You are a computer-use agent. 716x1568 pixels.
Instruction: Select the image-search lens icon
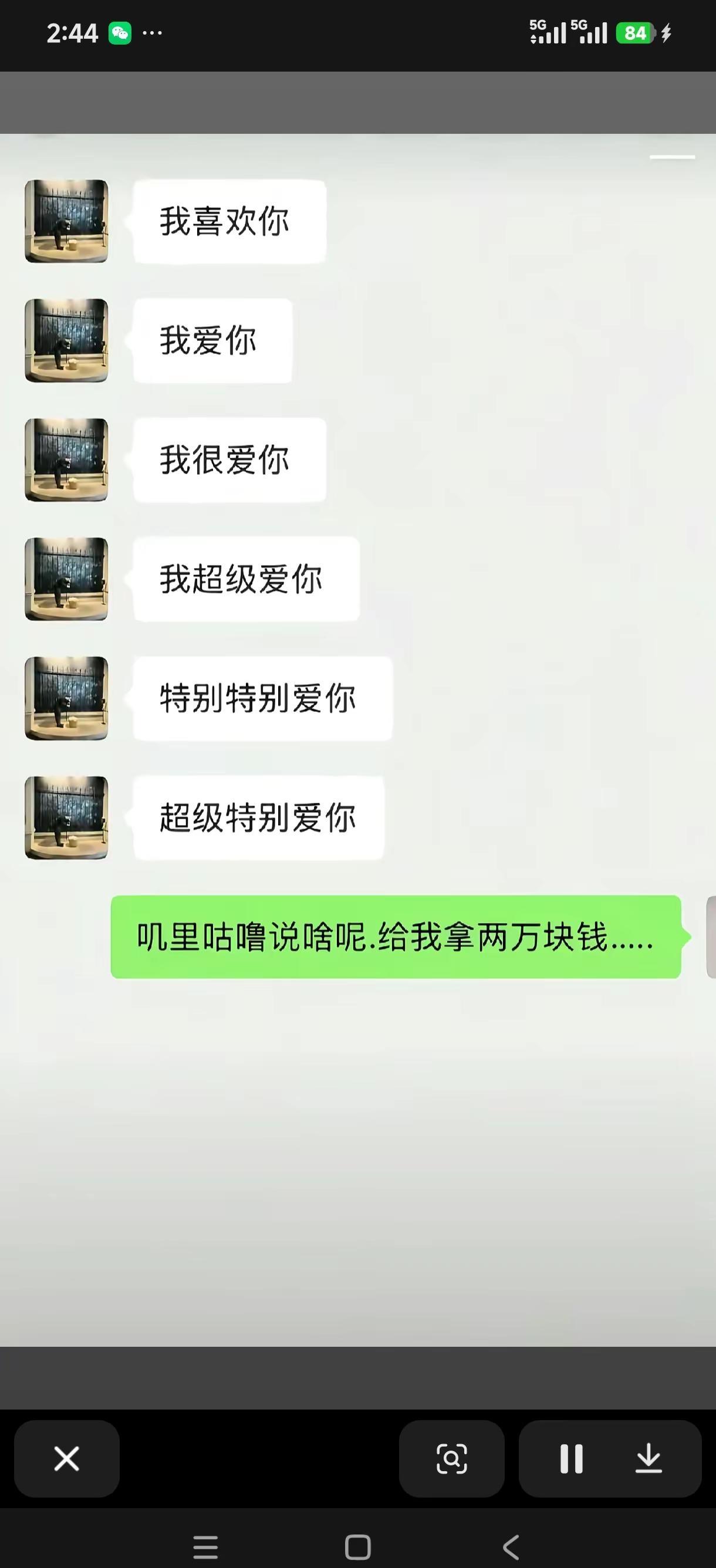451,1459
